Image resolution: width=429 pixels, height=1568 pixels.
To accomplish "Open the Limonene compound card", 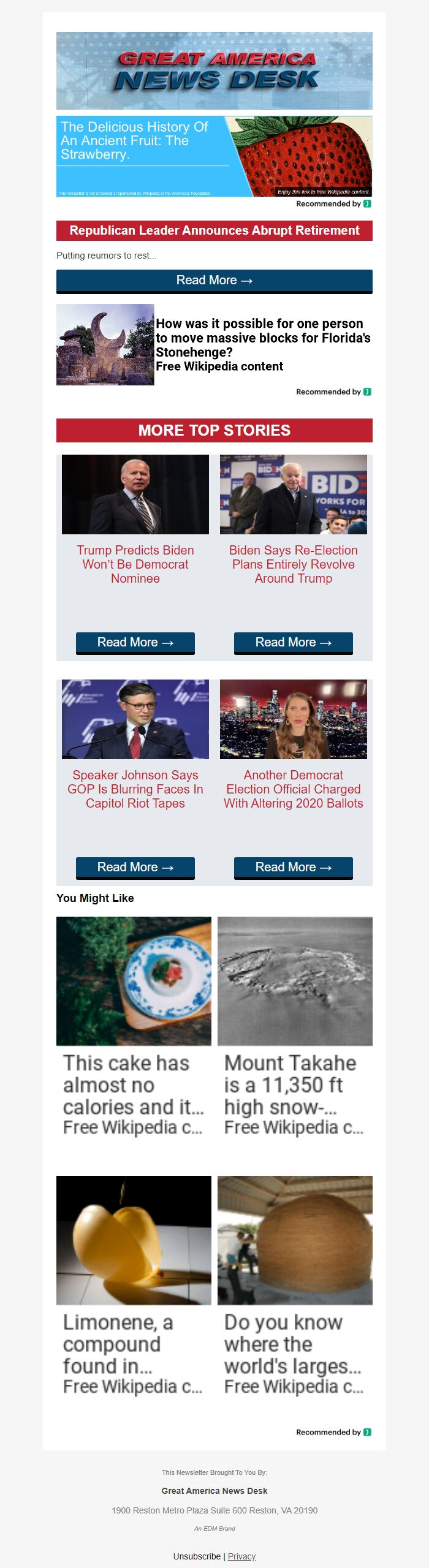I will (x=134, y=1287).
